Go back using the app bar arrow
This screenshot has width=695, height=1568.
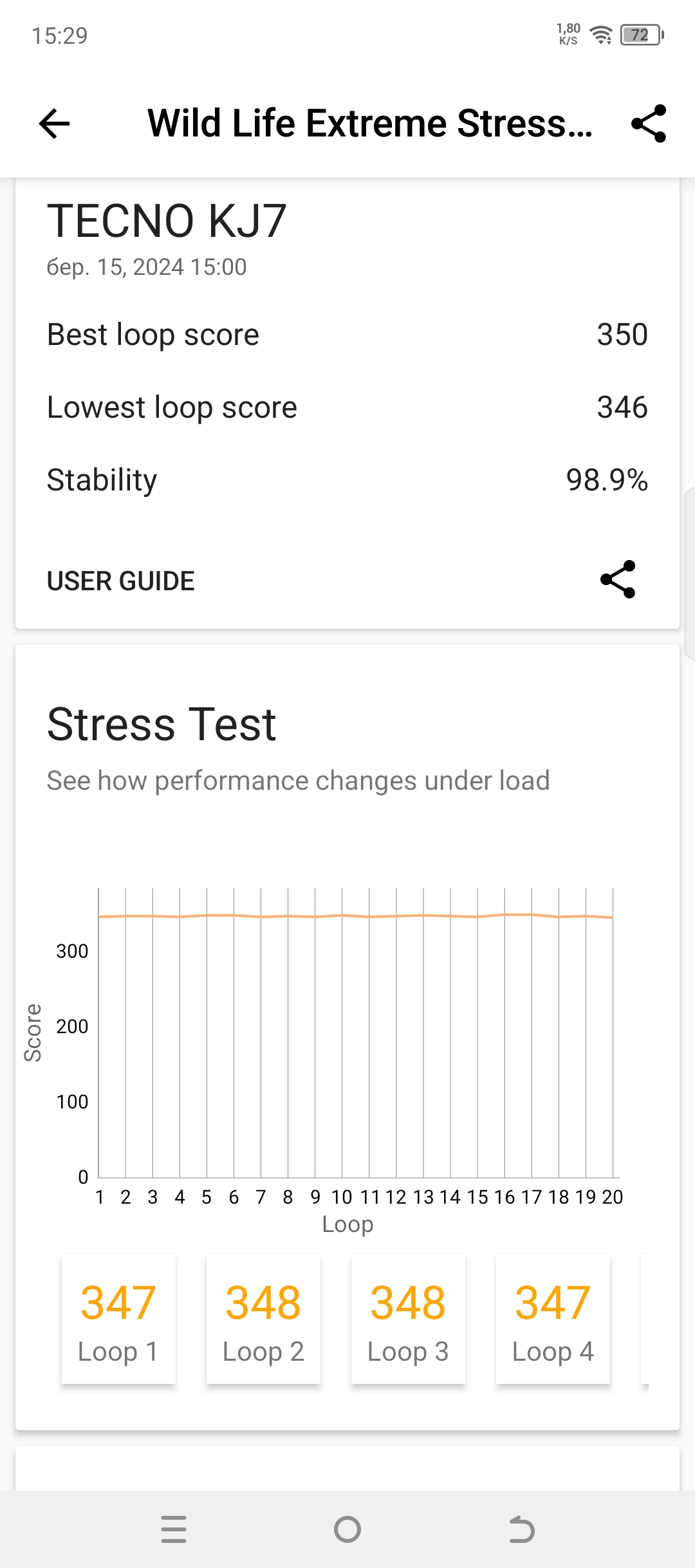click(x=54, y=124)
